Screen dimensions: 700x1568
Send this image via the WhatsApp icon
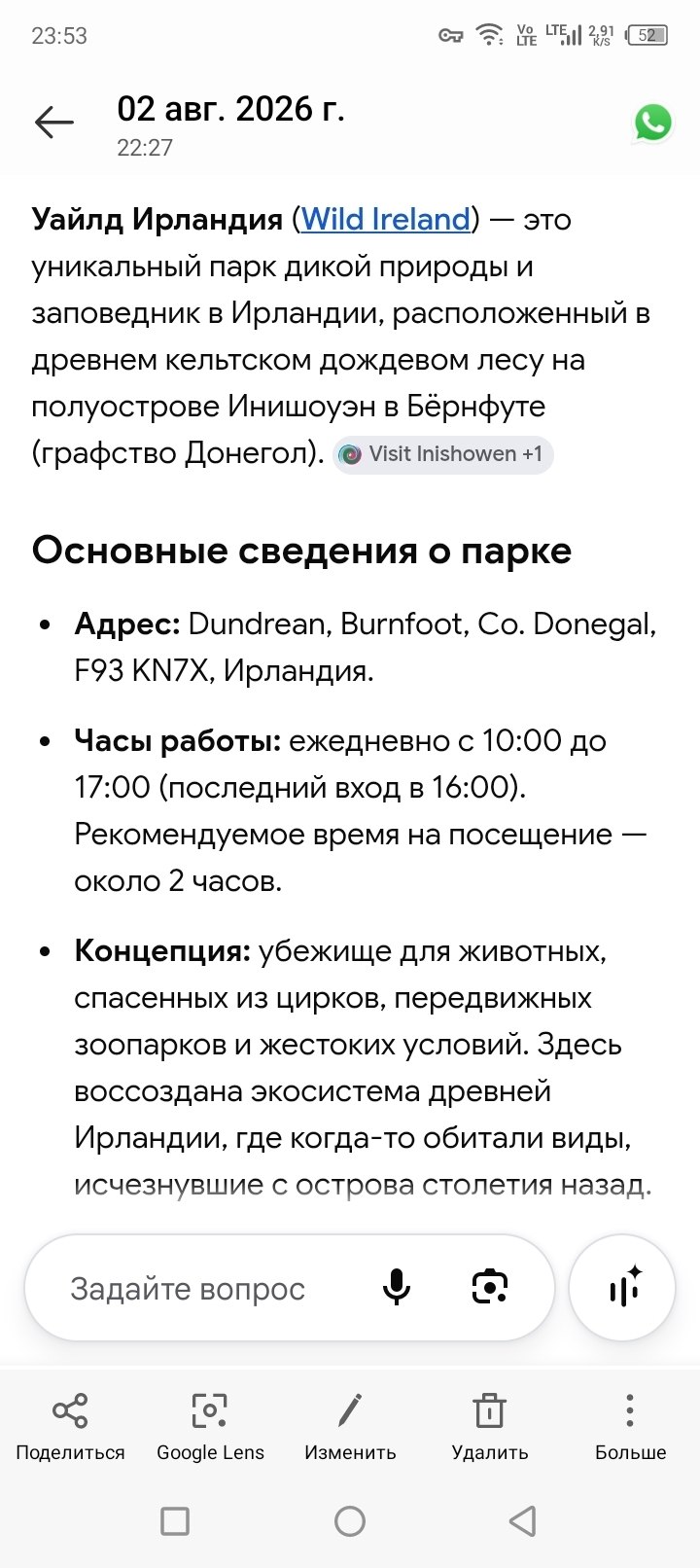(653, 123)
